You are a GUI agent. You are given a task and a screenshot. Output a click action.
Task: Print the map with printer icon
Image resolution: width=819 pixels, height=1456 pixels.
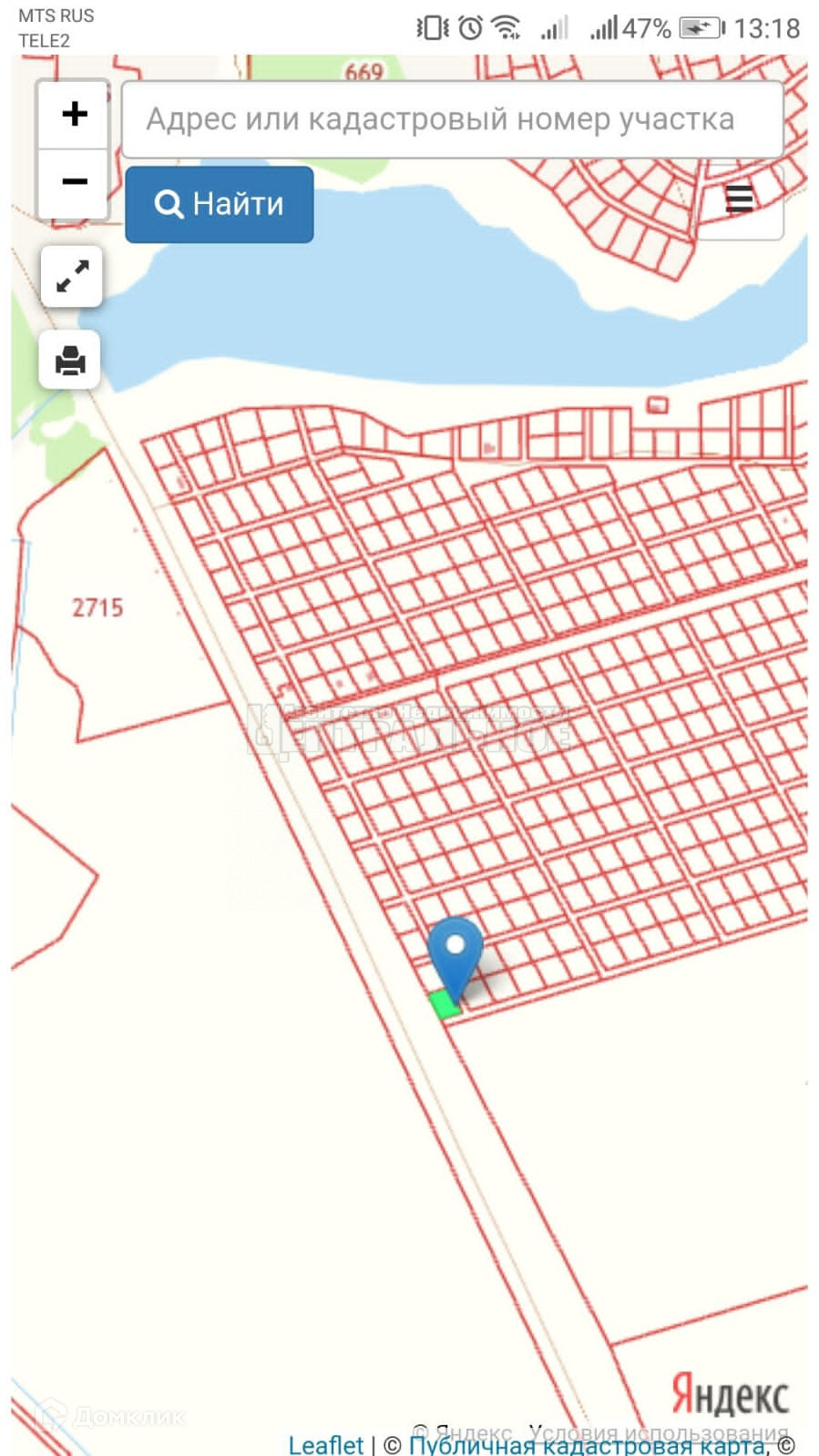70,360
